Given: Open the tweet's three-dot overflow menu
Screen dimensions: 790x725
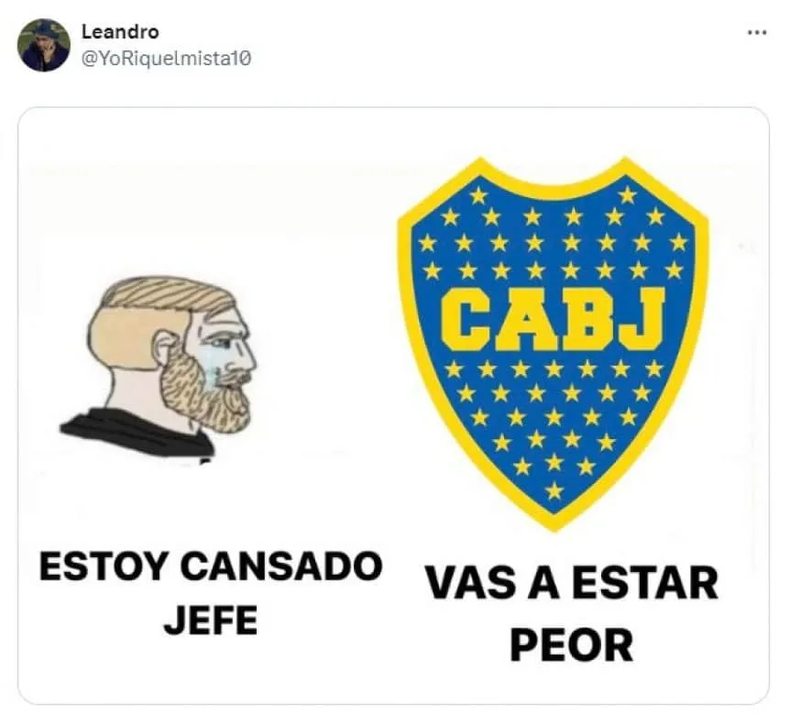Looking at the screenshot, I should tap(757, 32).
